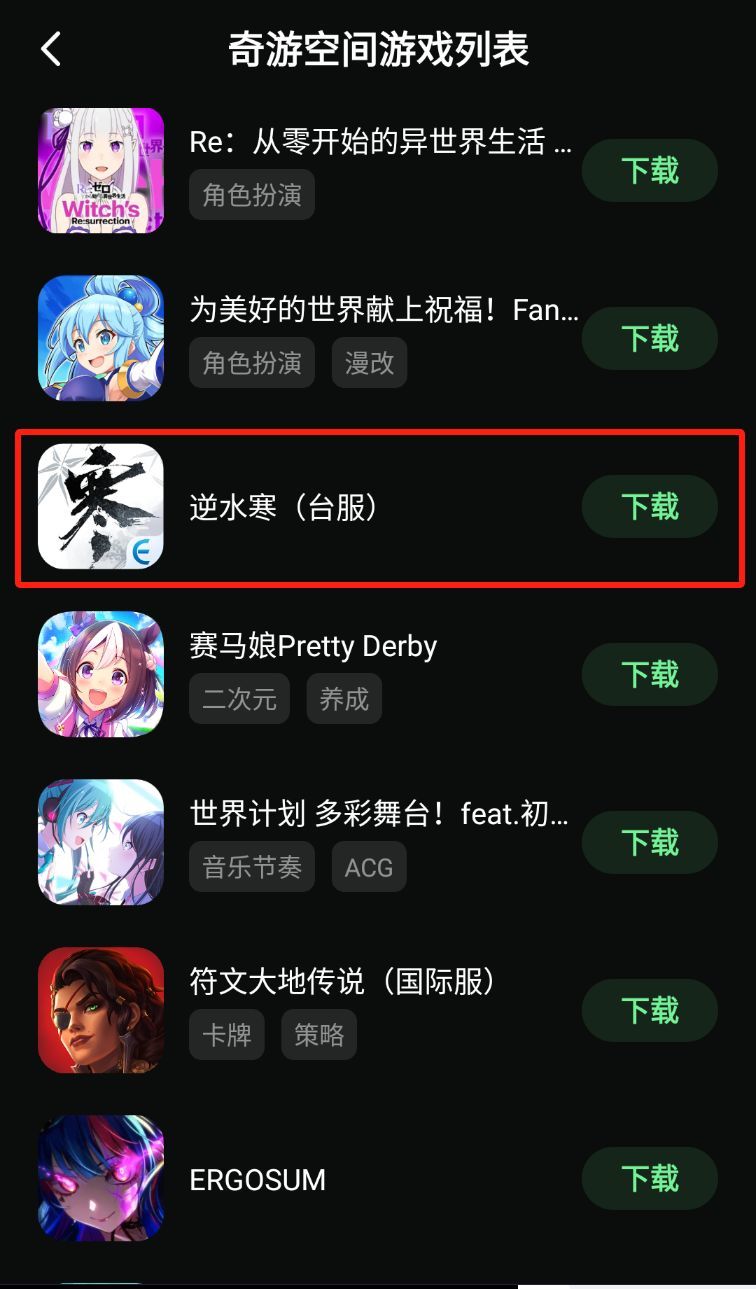The width and height of the screenshot is (756, 1289).
Task: Select the 赛马娘Pretty Derby icon
Action: pos(101,674)
